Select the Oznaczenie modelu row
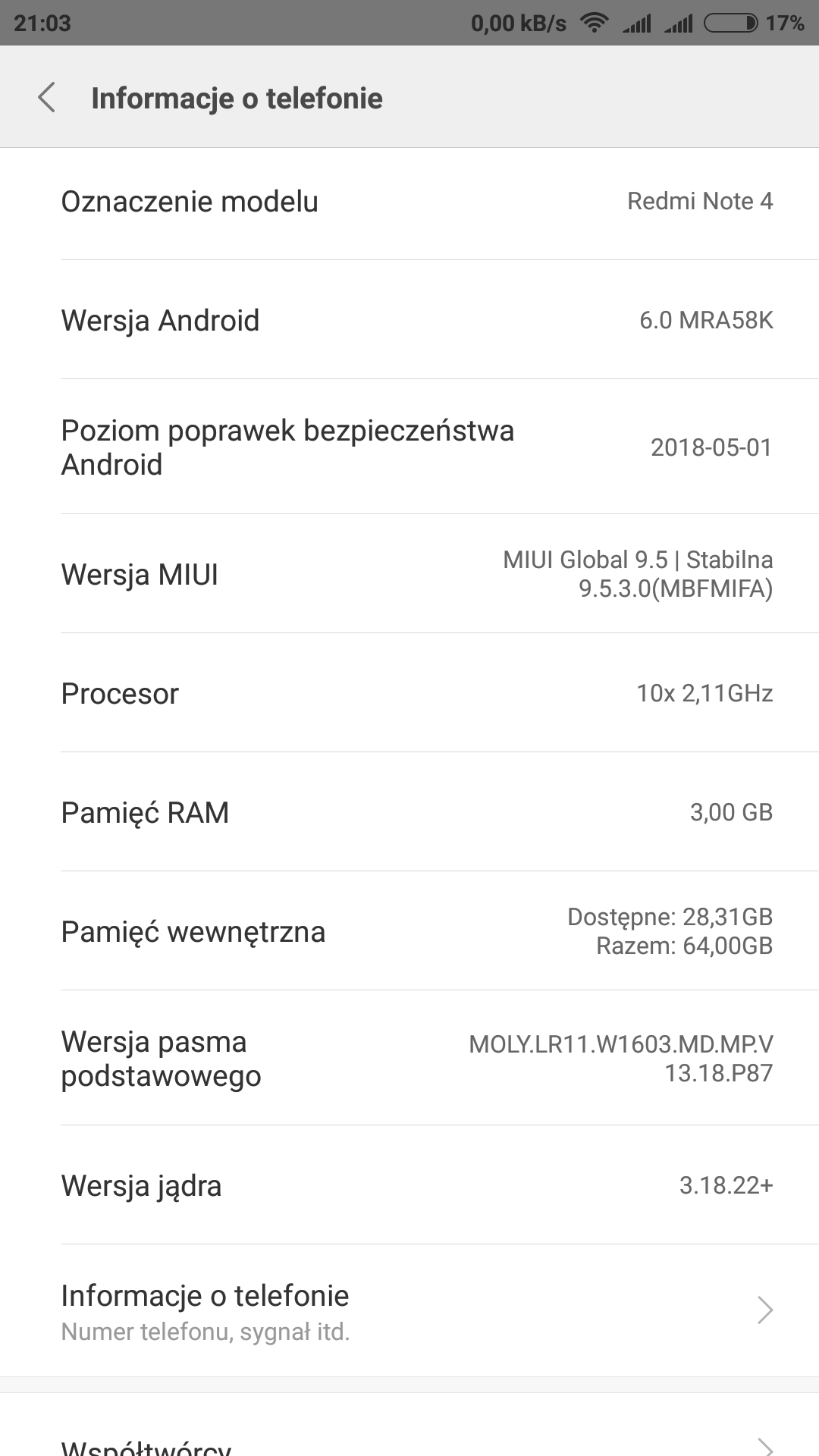 409,202
